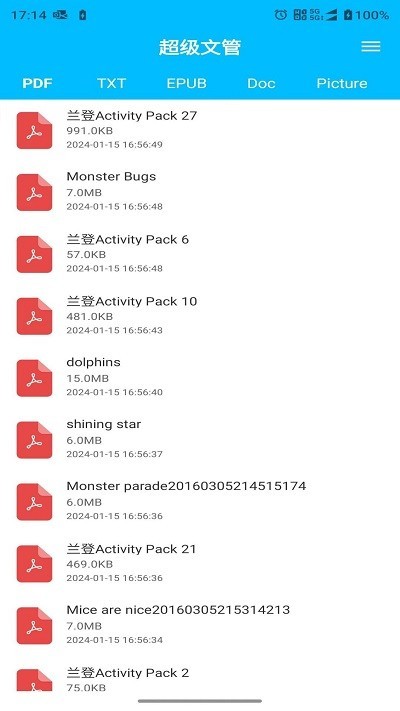Go to the Picture tab
This screenshot has width=400, height=711.
point(342,83)
